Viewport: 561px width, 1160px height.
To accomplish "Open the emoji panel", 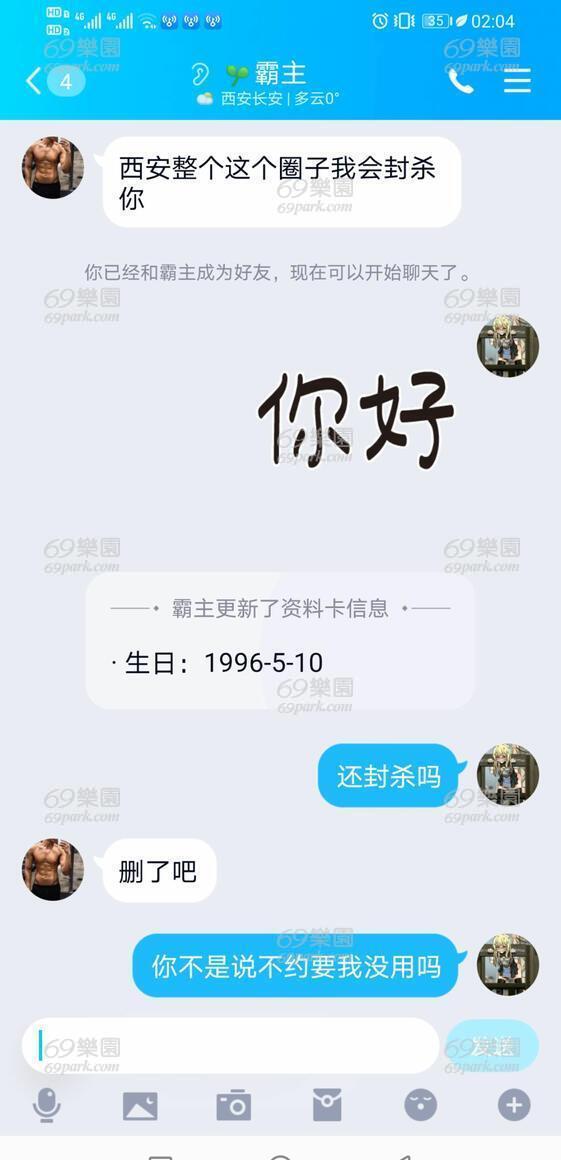I will [420, 1105].
